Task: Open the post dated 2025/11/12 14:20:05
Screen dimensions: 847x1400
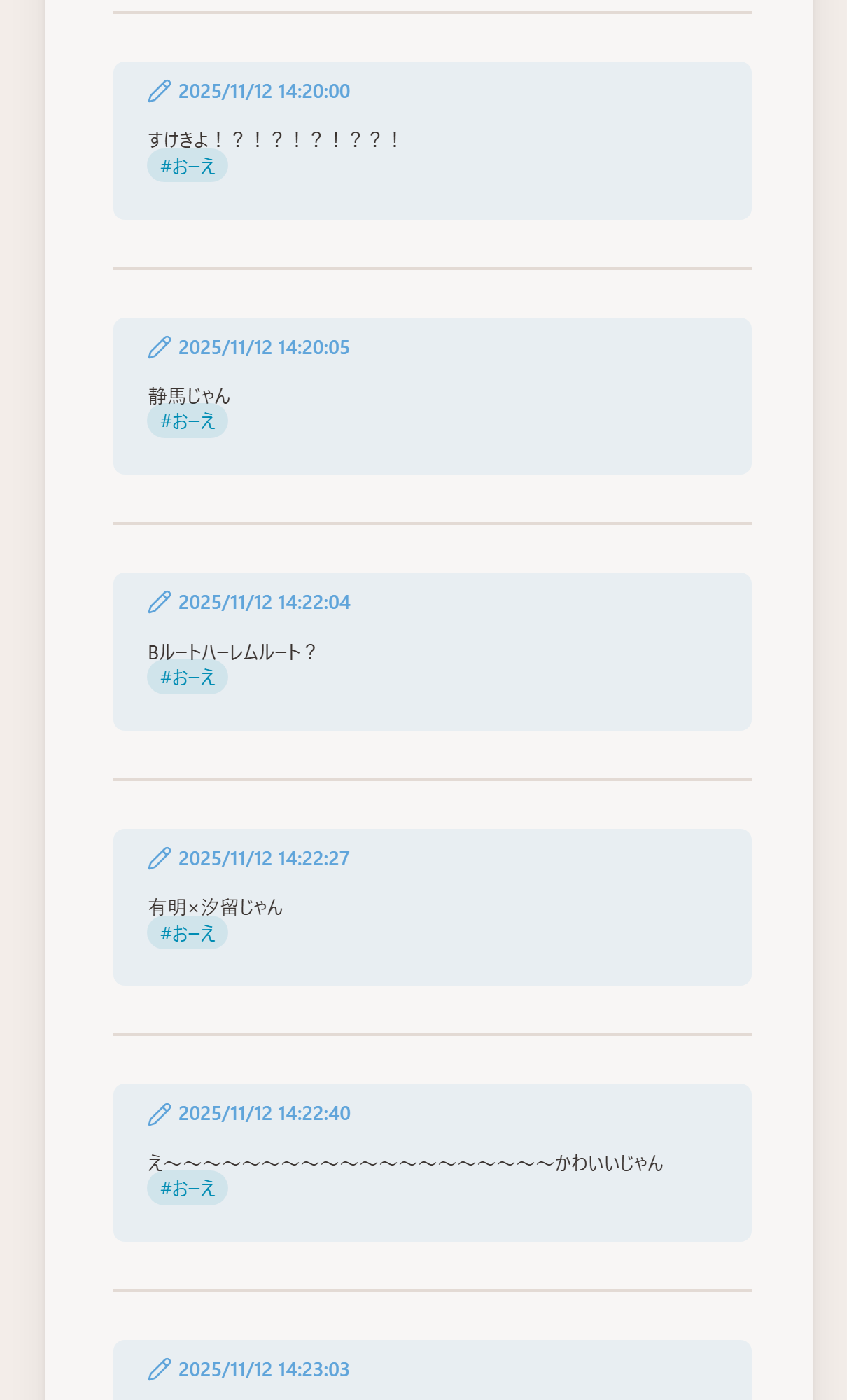Action: pyautogui.click(x=263, y=348)
